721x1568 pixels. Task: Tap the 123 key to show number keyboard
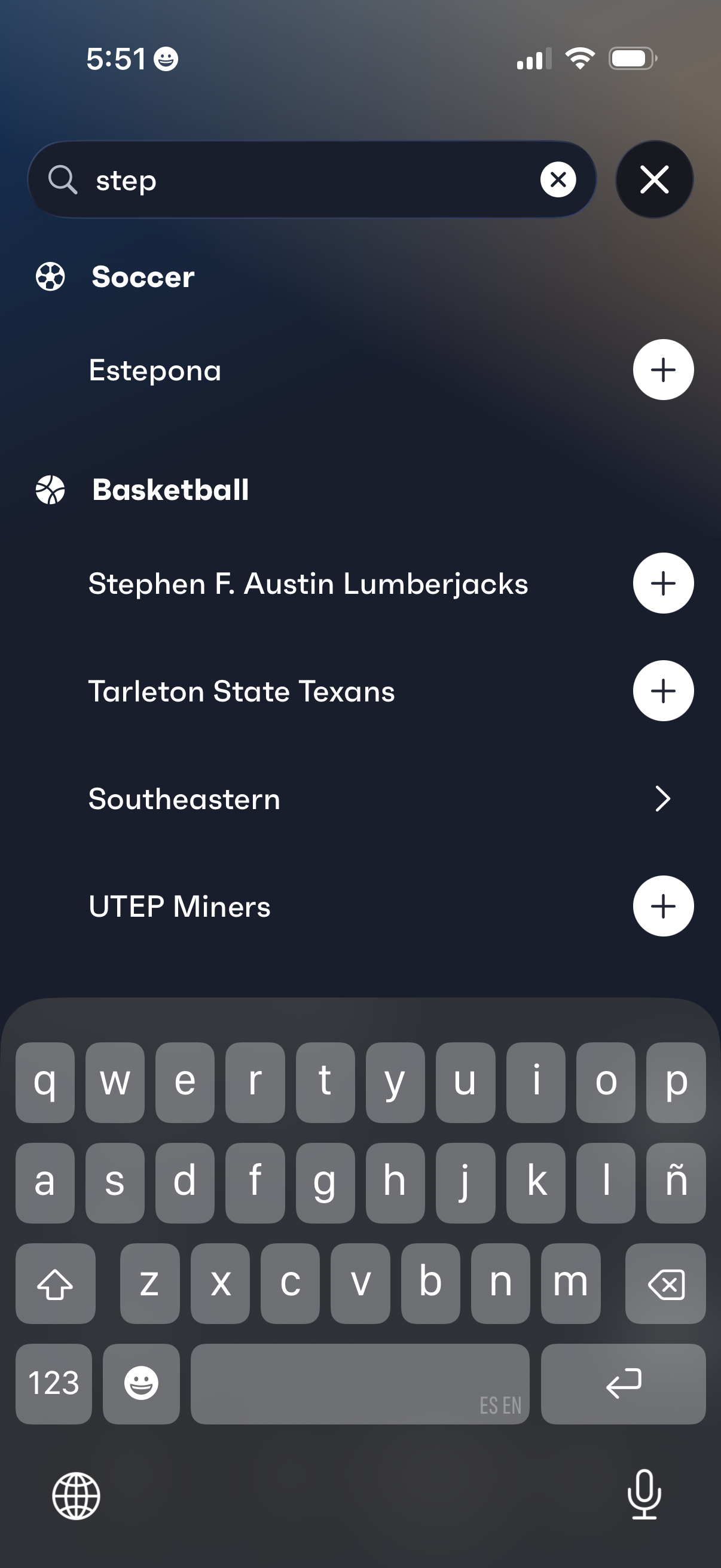(54, 1384)
